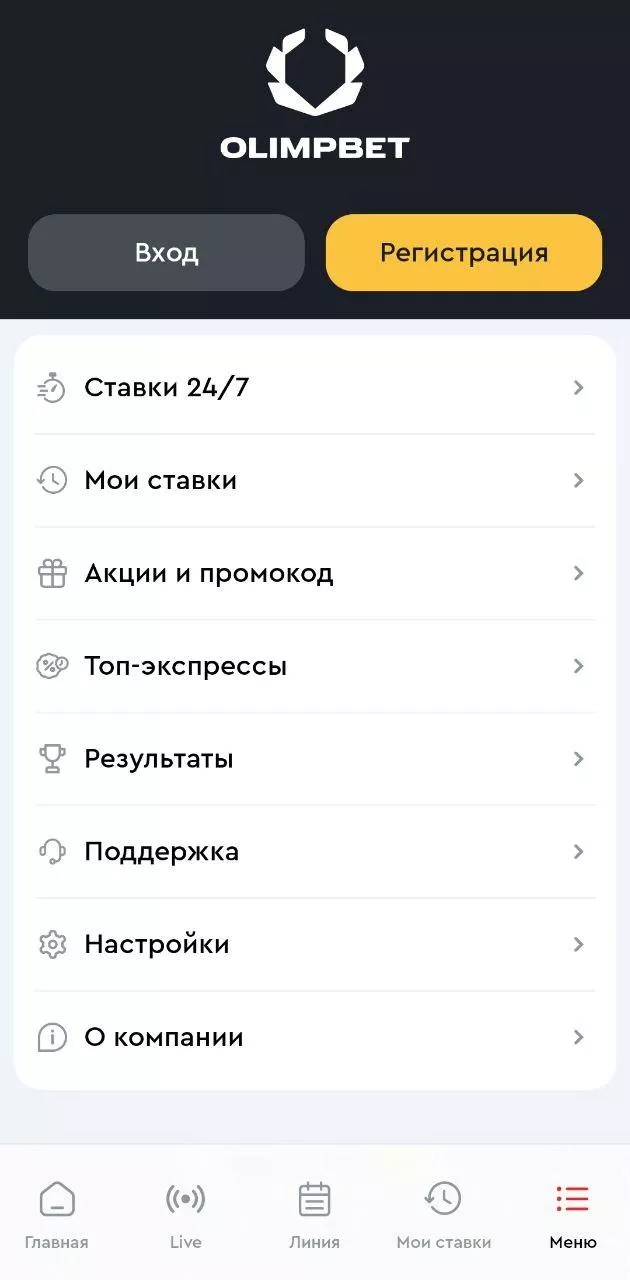
Task: Open Ставки 24/7 section
Action: coord(314,388)
